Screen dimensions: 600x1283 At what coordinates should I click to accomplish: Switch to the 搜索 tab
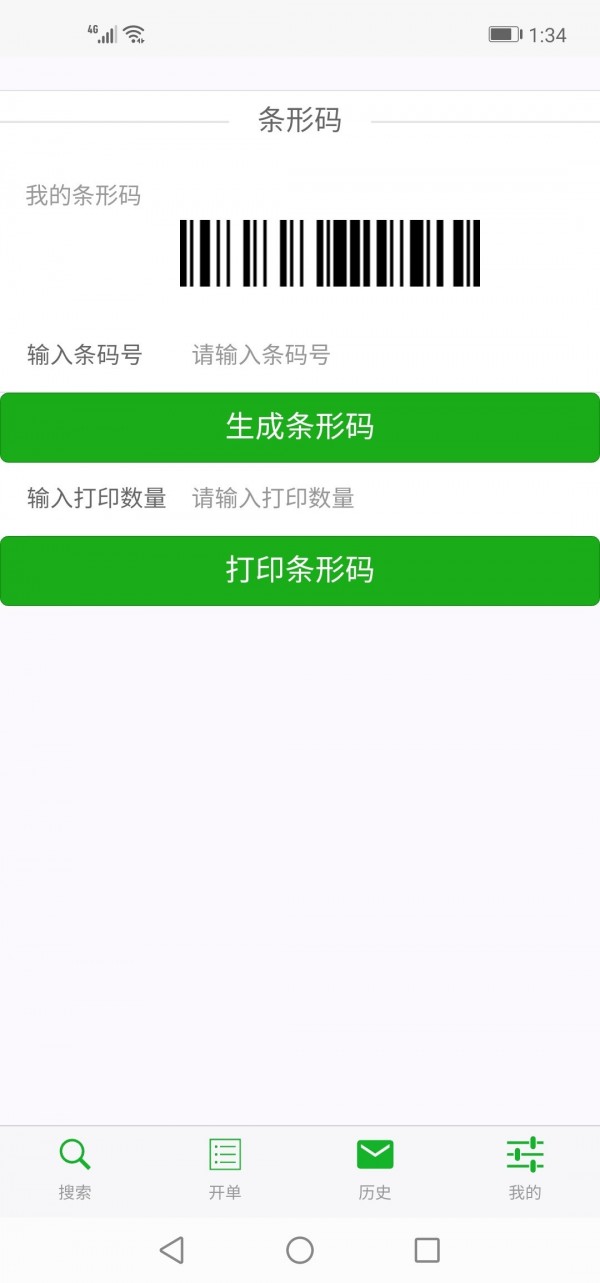75,1168
